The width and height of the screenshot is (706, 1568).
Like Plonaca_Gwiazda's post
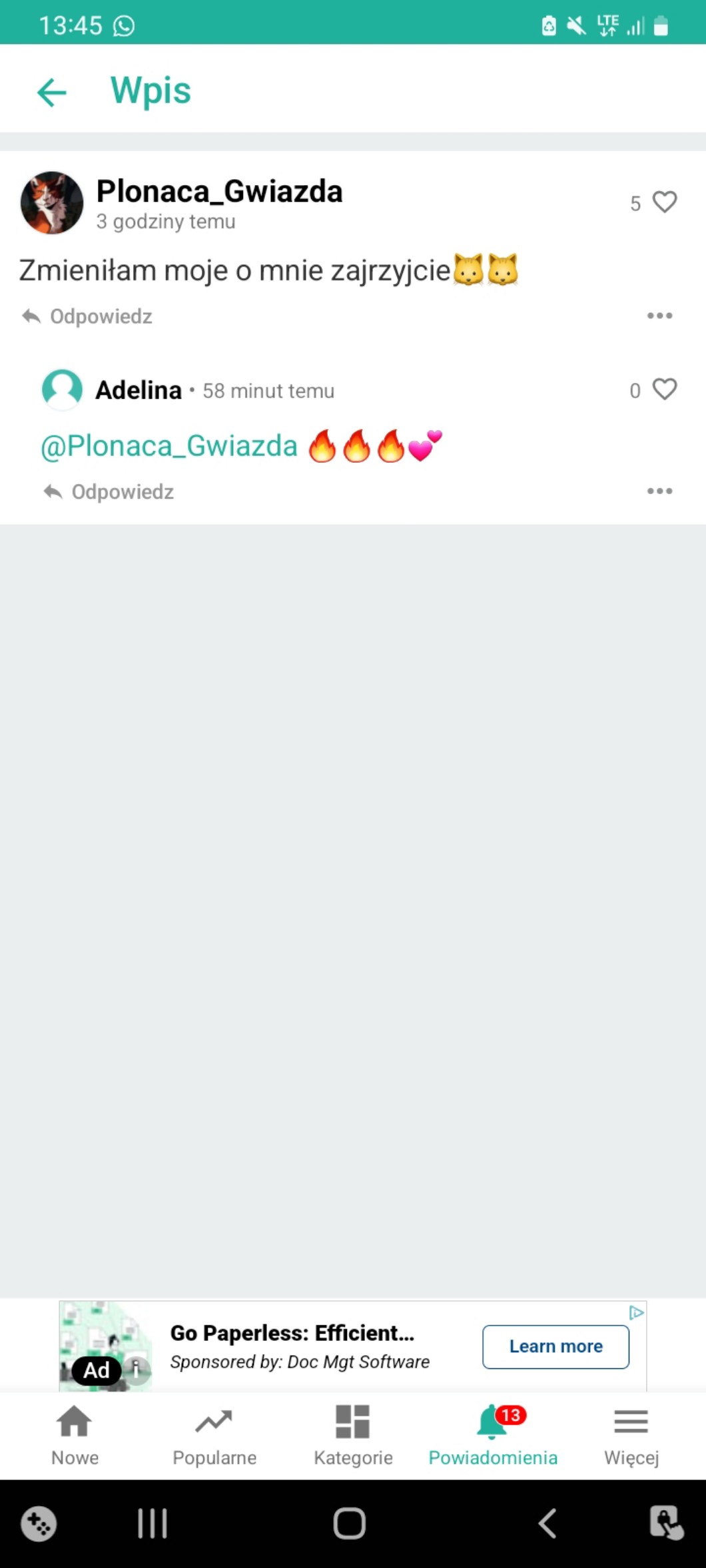coord(664,202)
